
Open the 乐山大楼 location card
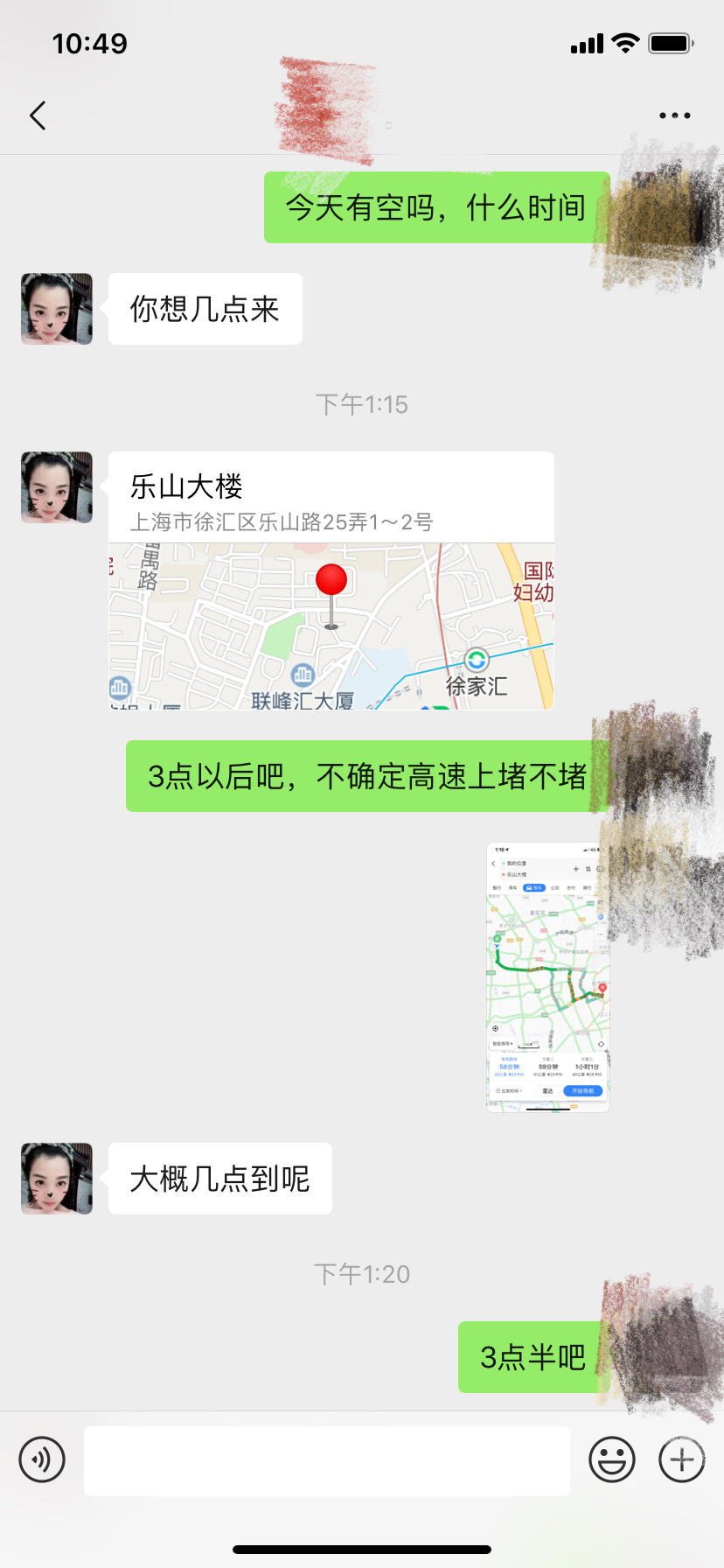(331, 581)
